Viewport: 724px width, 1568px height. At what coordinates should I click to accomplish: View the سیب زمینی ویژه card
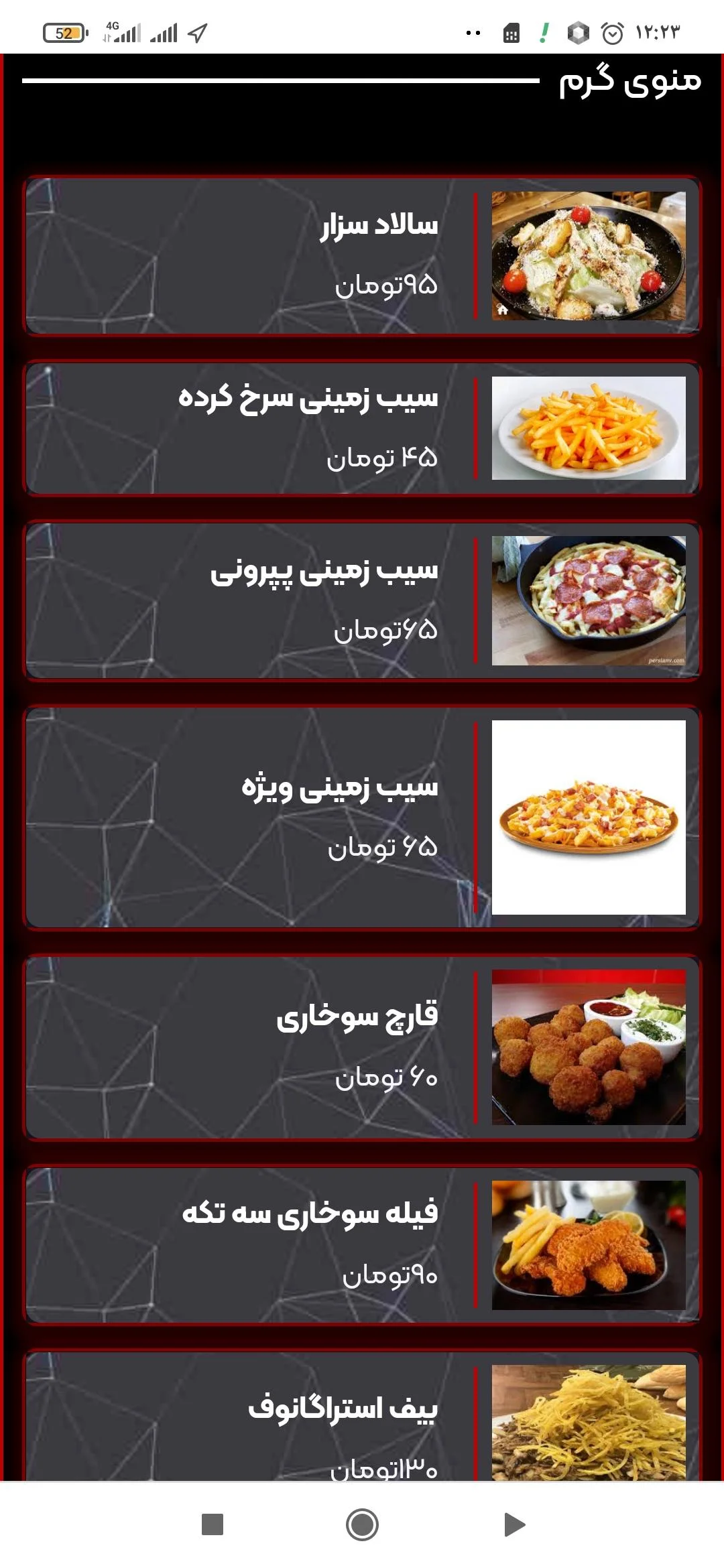(362, 818)
